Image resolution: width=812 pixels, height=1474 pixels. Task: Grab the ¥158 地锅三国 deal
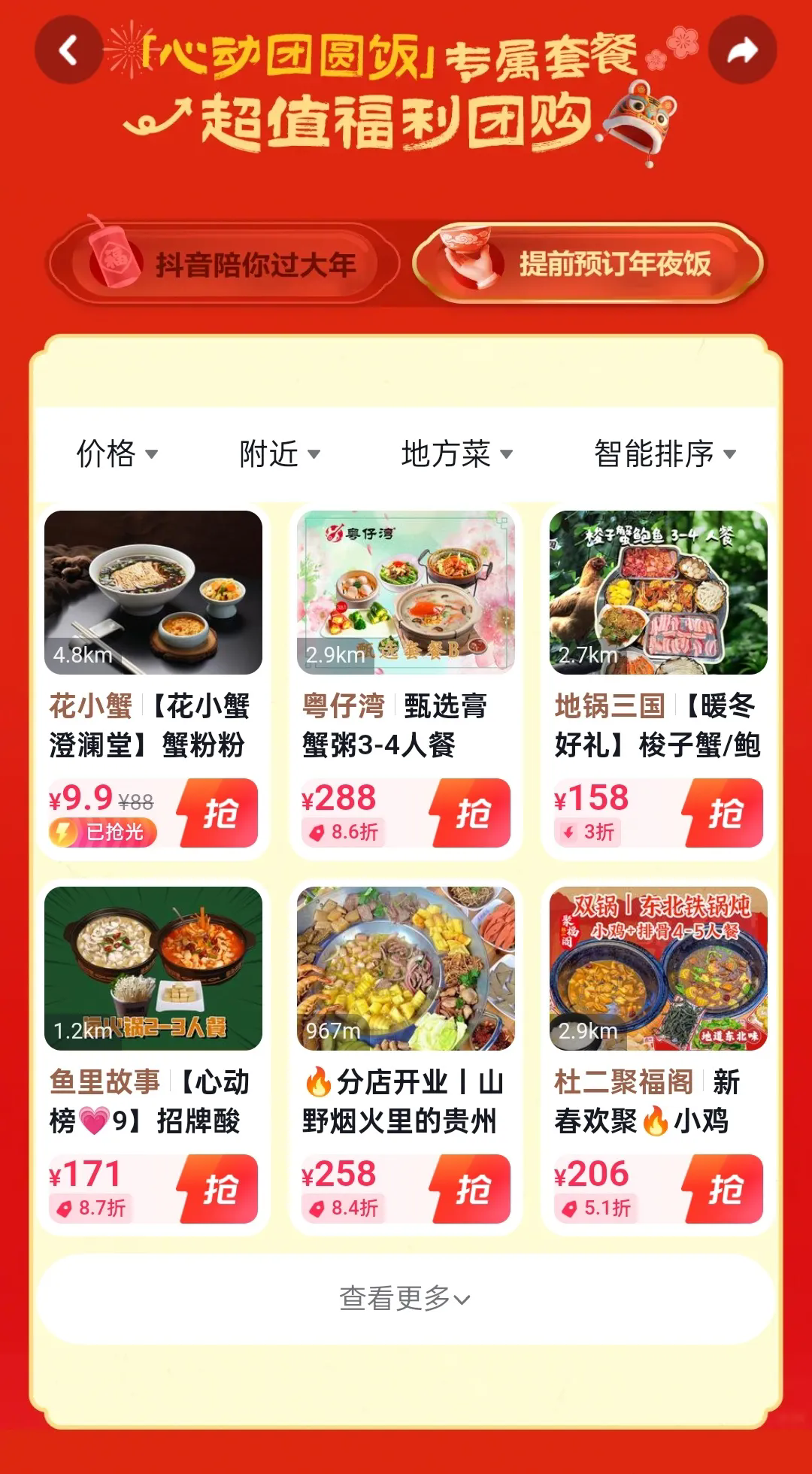tap(725, 813)
